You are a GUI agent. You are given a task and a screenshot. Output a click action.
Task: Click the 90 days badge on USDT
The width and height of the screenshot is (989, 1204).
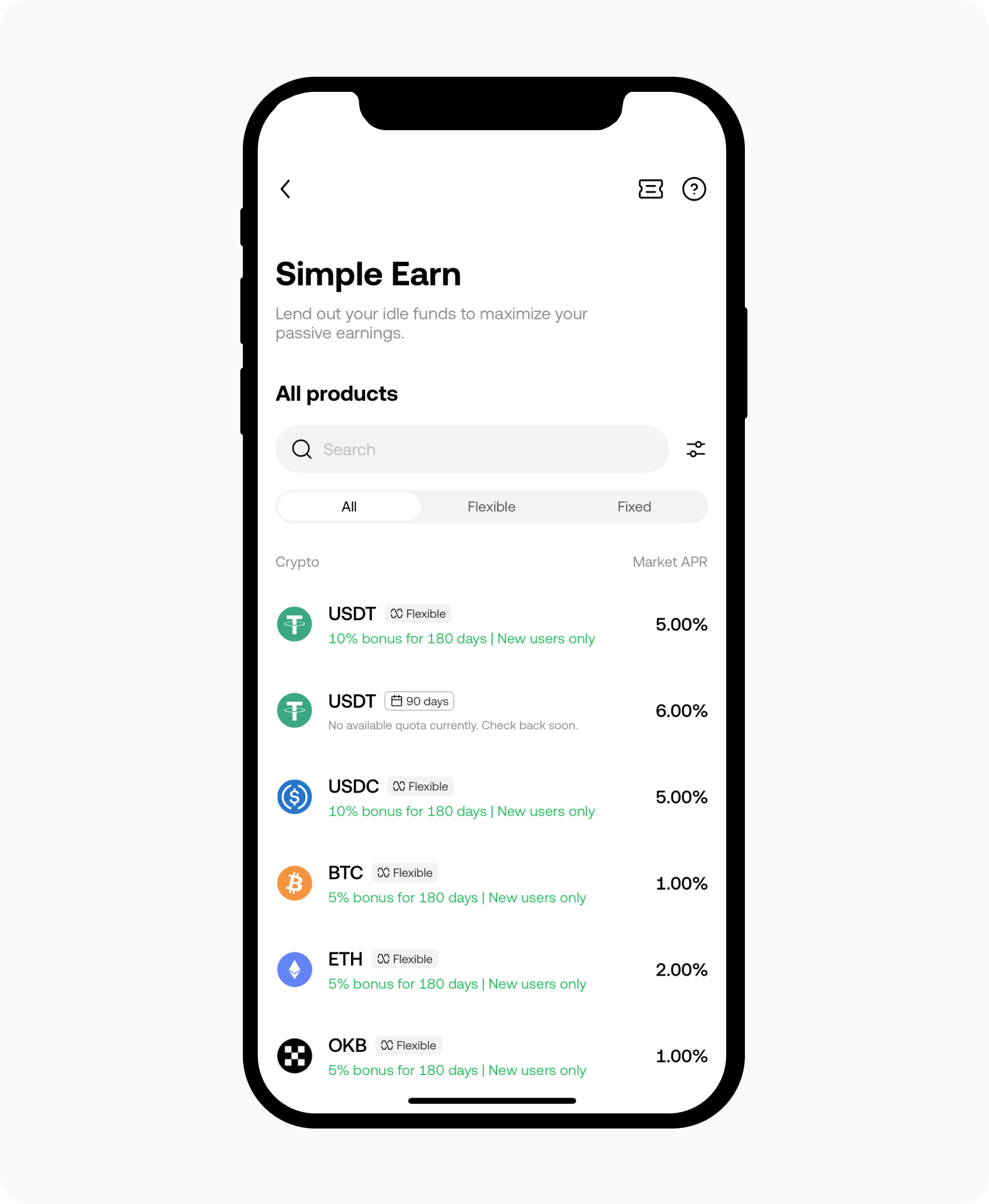point(419,700)
